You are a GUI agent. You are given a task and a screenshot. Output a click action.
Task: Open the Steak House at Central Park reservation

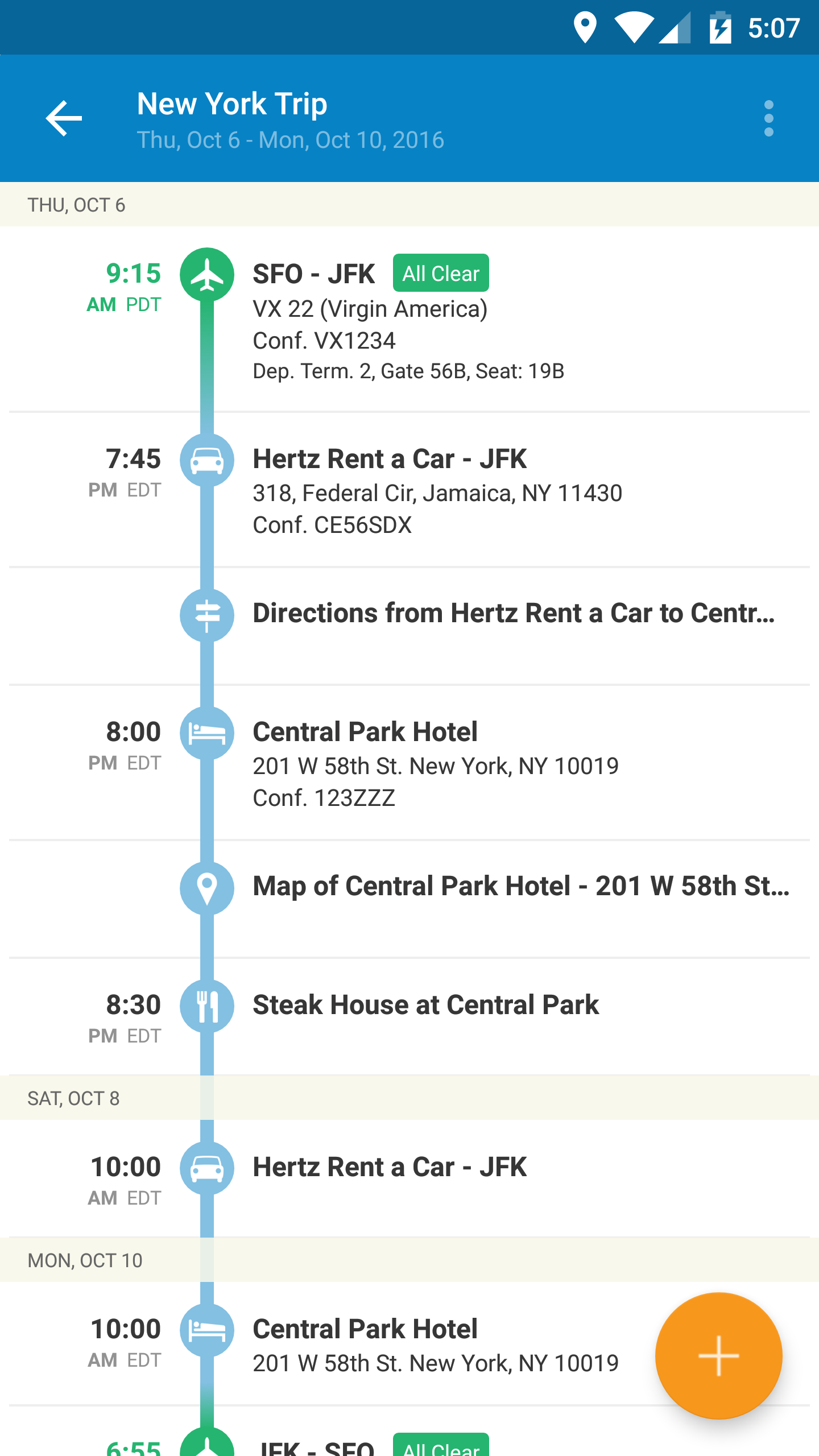pyautogui.click(x=409, y=1017)
